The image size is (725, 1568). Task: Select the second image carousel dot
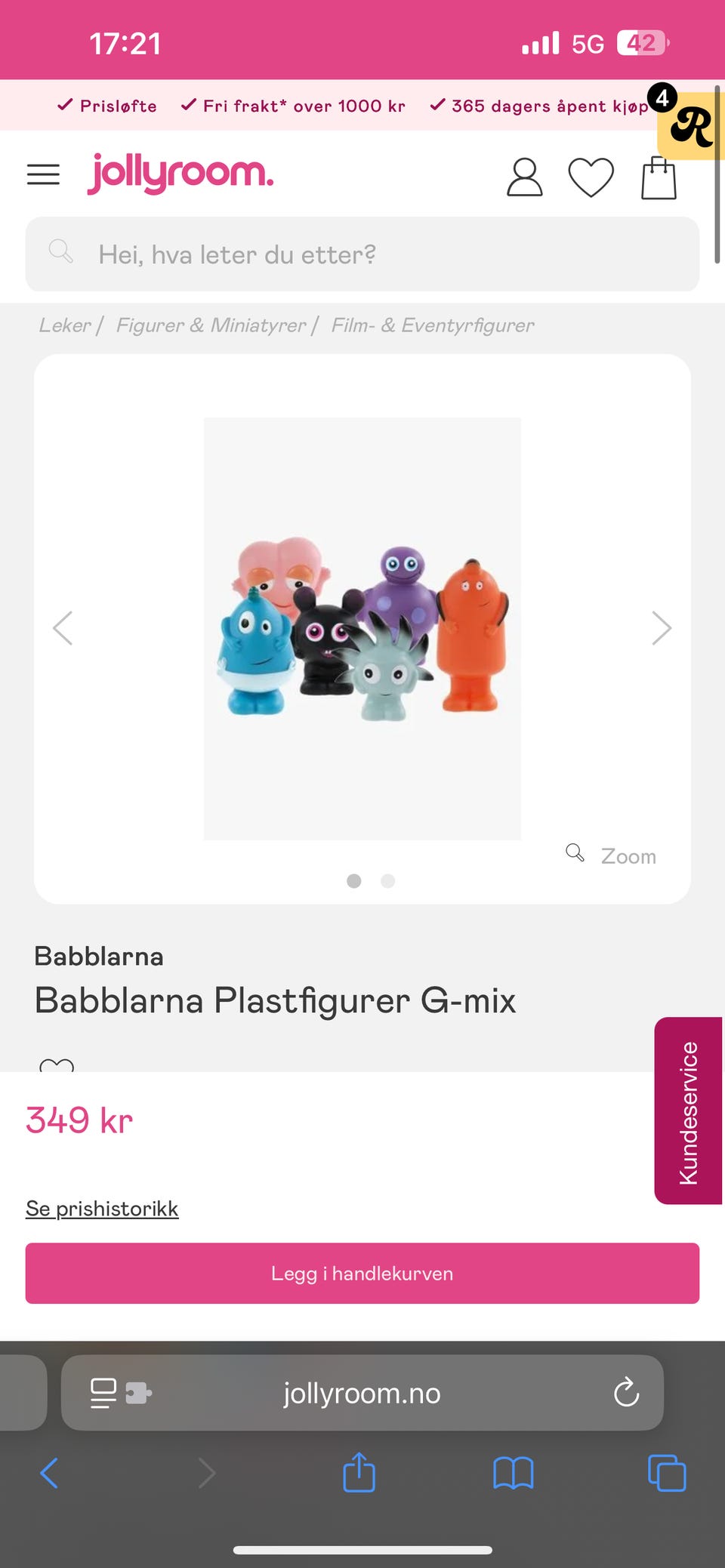[387, 881]
